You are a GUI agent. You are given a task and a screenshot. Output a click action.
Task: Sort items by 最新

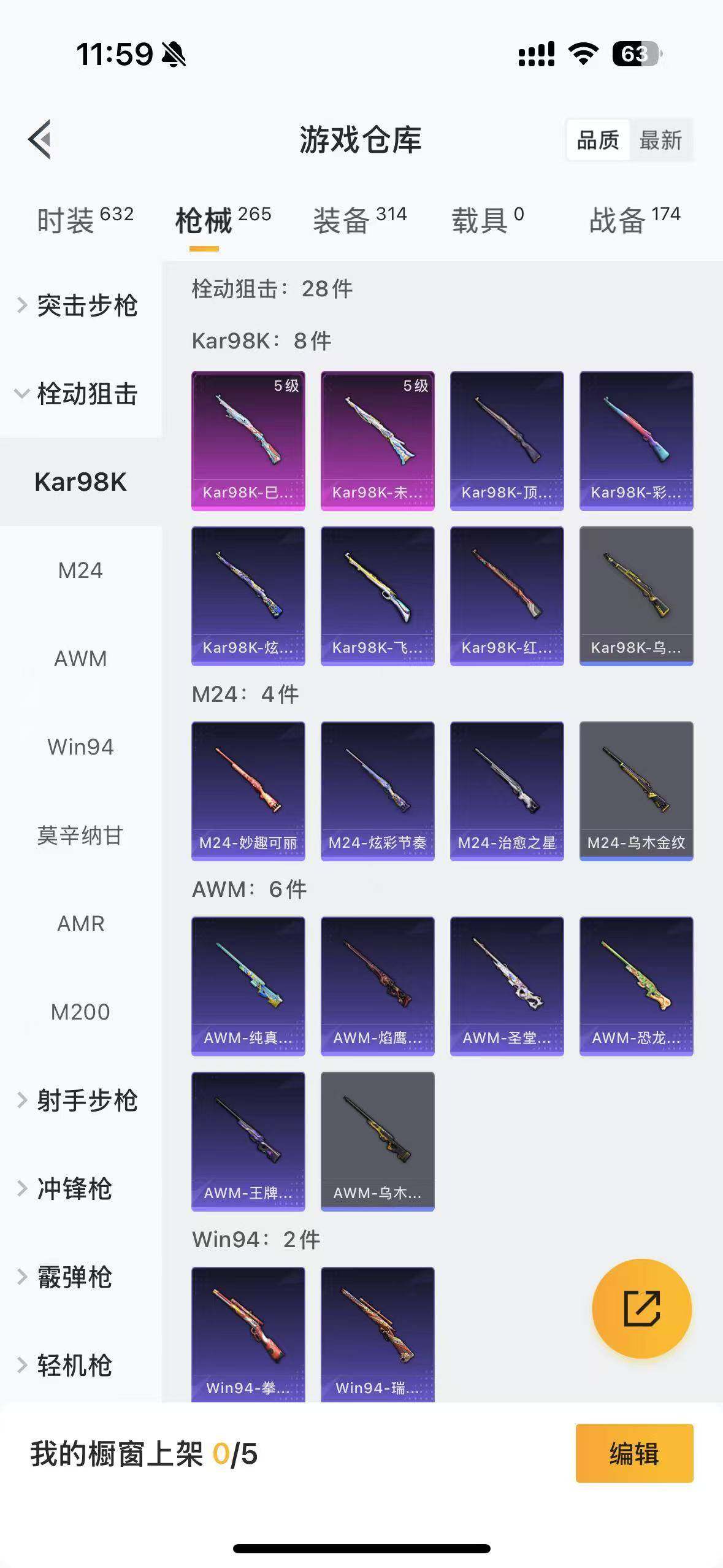pyautogui.click(x=660, y=140)
